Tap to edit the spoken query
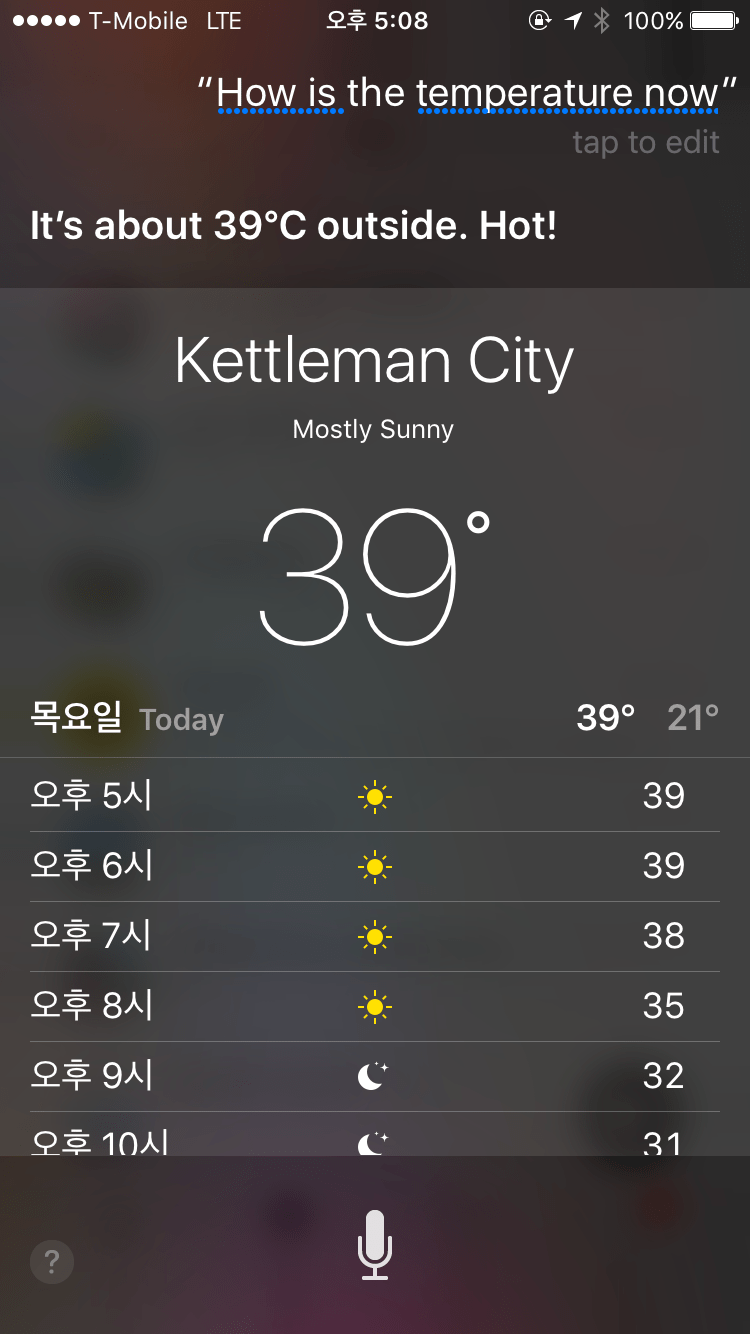The width and height of the screenshot is (750, 1334). [645, 142]
